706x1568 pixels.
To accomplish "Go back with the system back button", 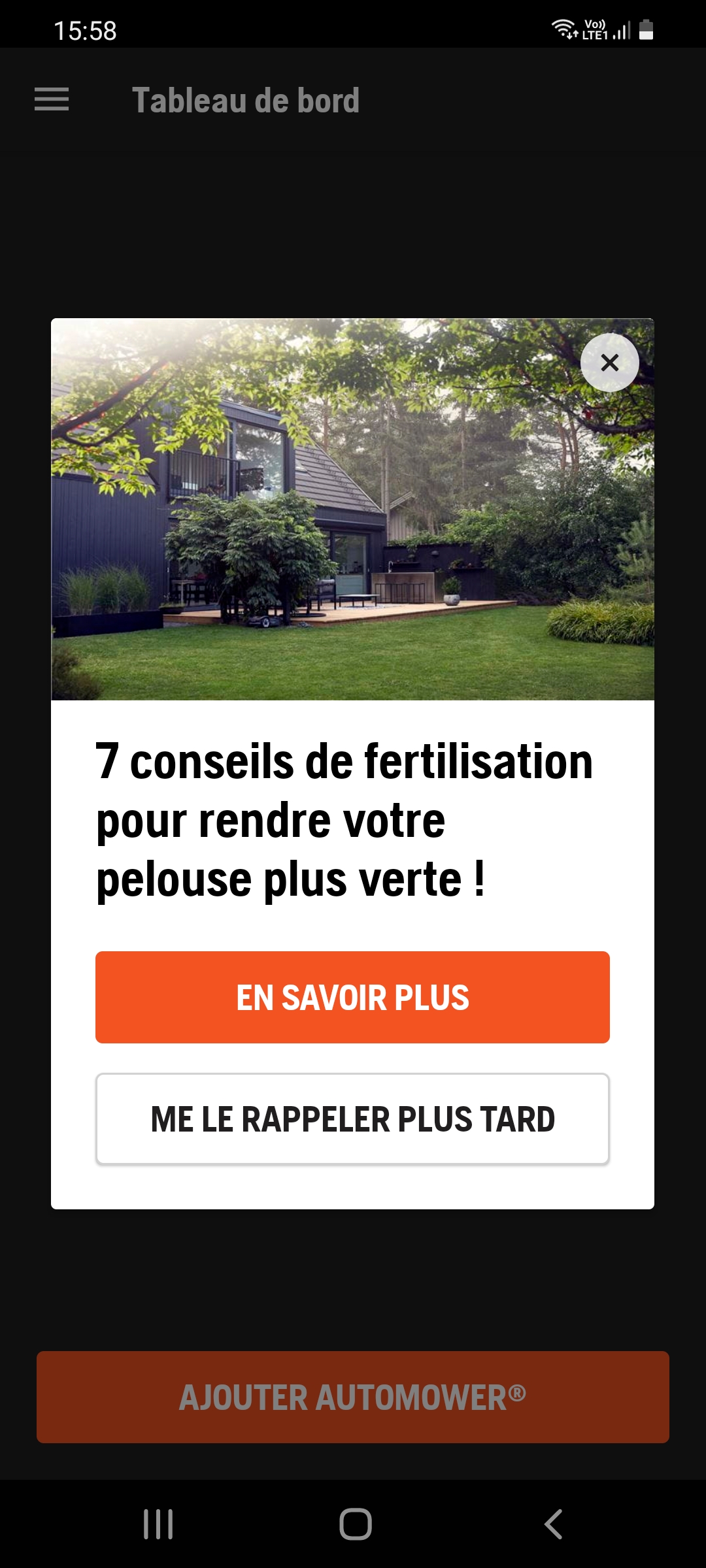I will (x=553, y=1524).
